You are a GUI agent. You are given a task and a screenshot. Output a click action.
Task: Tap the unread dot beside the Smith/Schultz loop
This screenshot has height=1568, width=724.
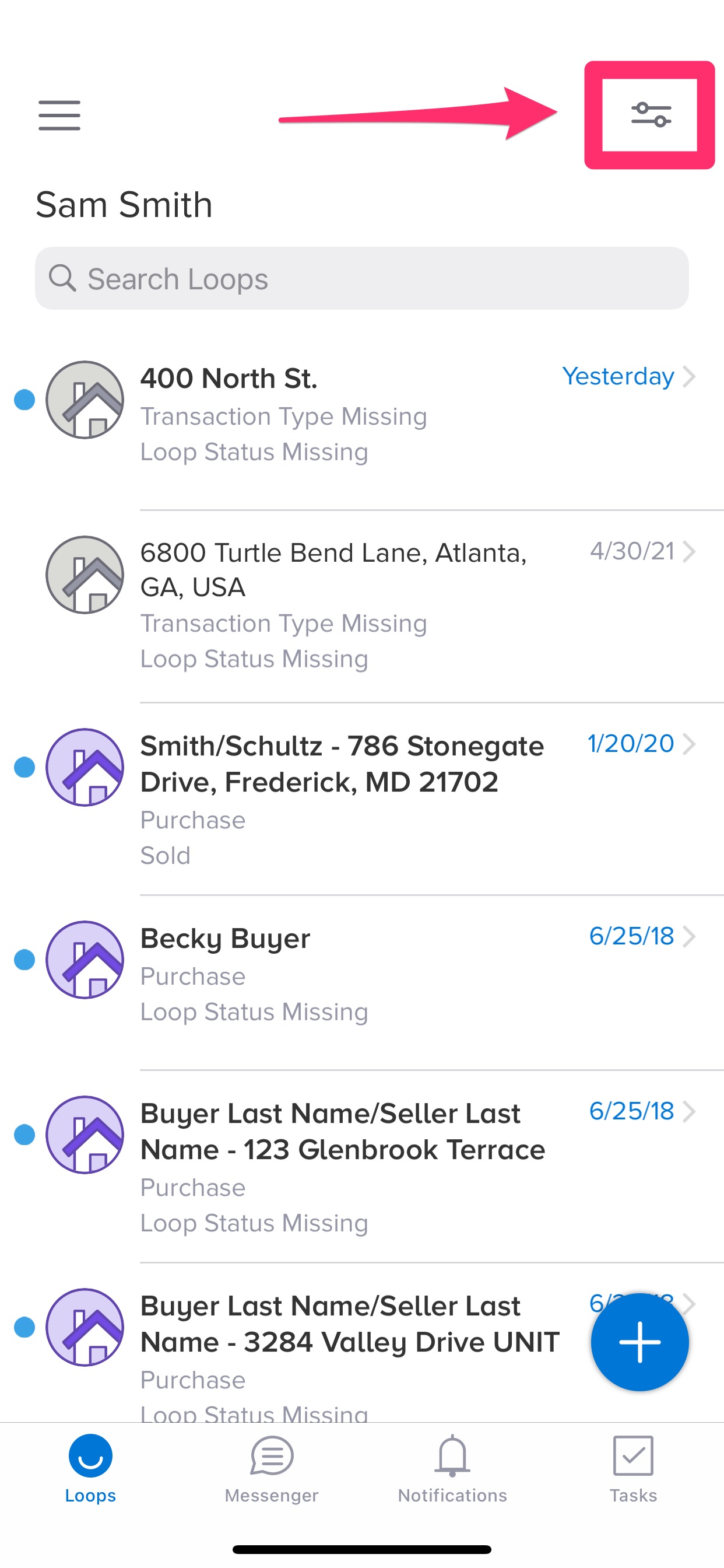pyautogui.click(x=26, y=768)
